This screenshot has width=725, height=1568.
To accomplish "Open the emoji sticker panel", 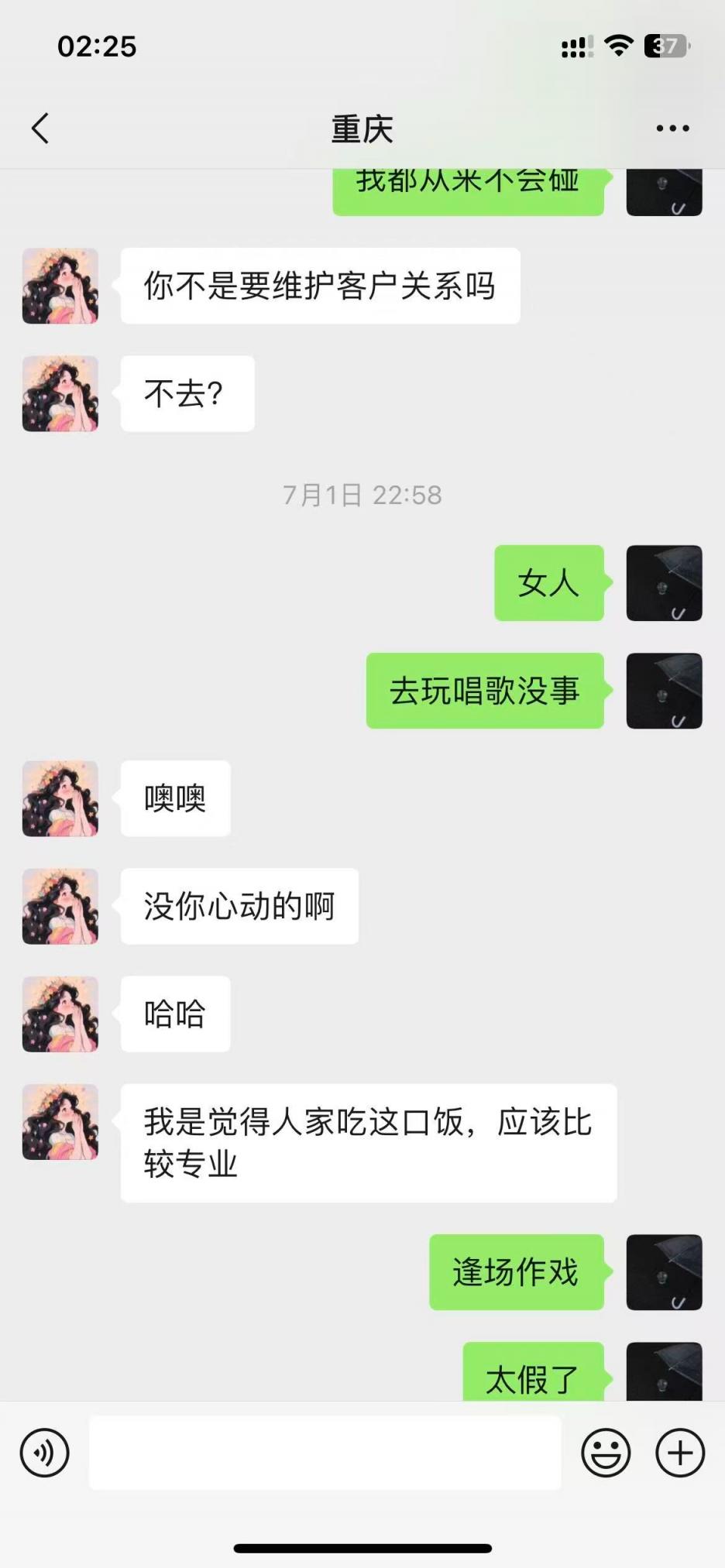I will pos(606,1453).
